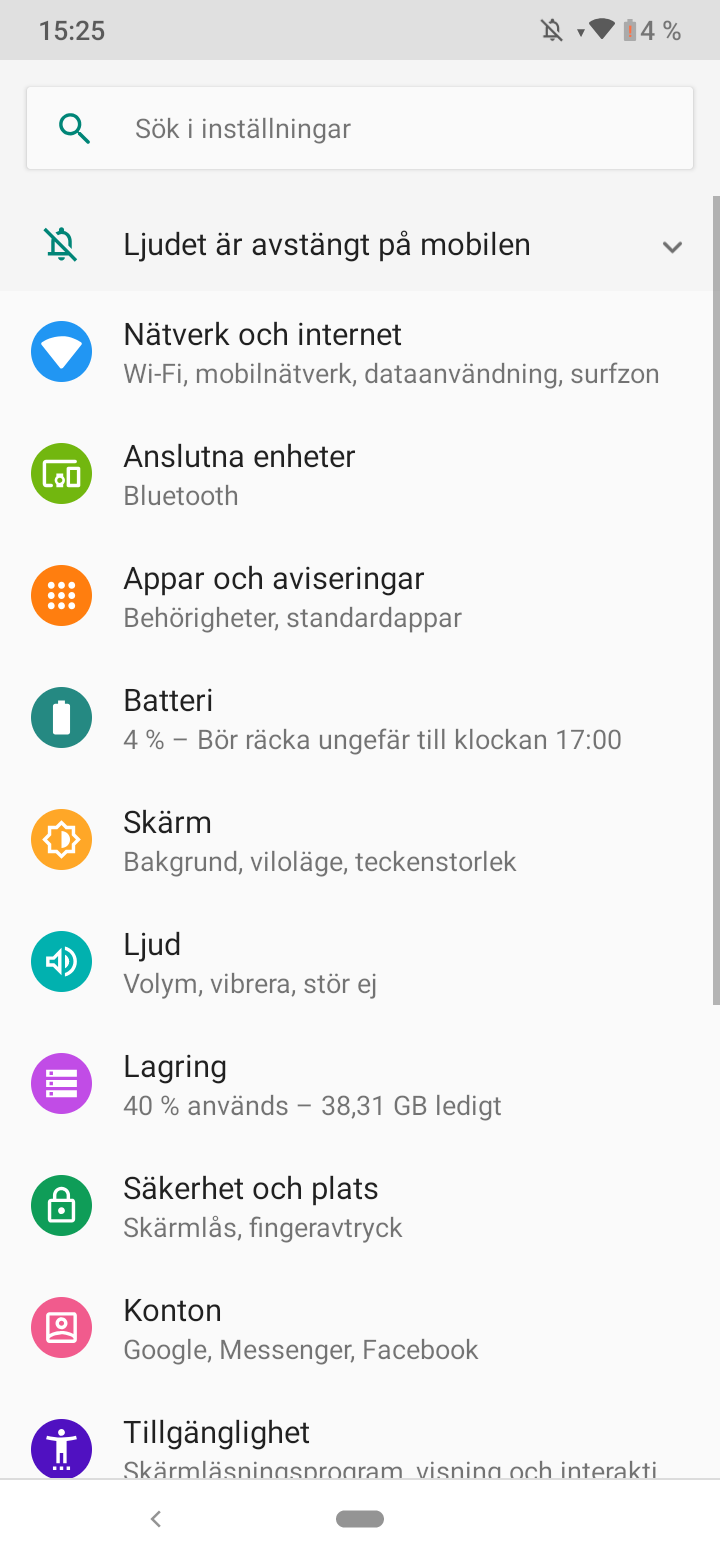Open Ljud sound settings
720x1560 pixels.
tap(360, 963)
